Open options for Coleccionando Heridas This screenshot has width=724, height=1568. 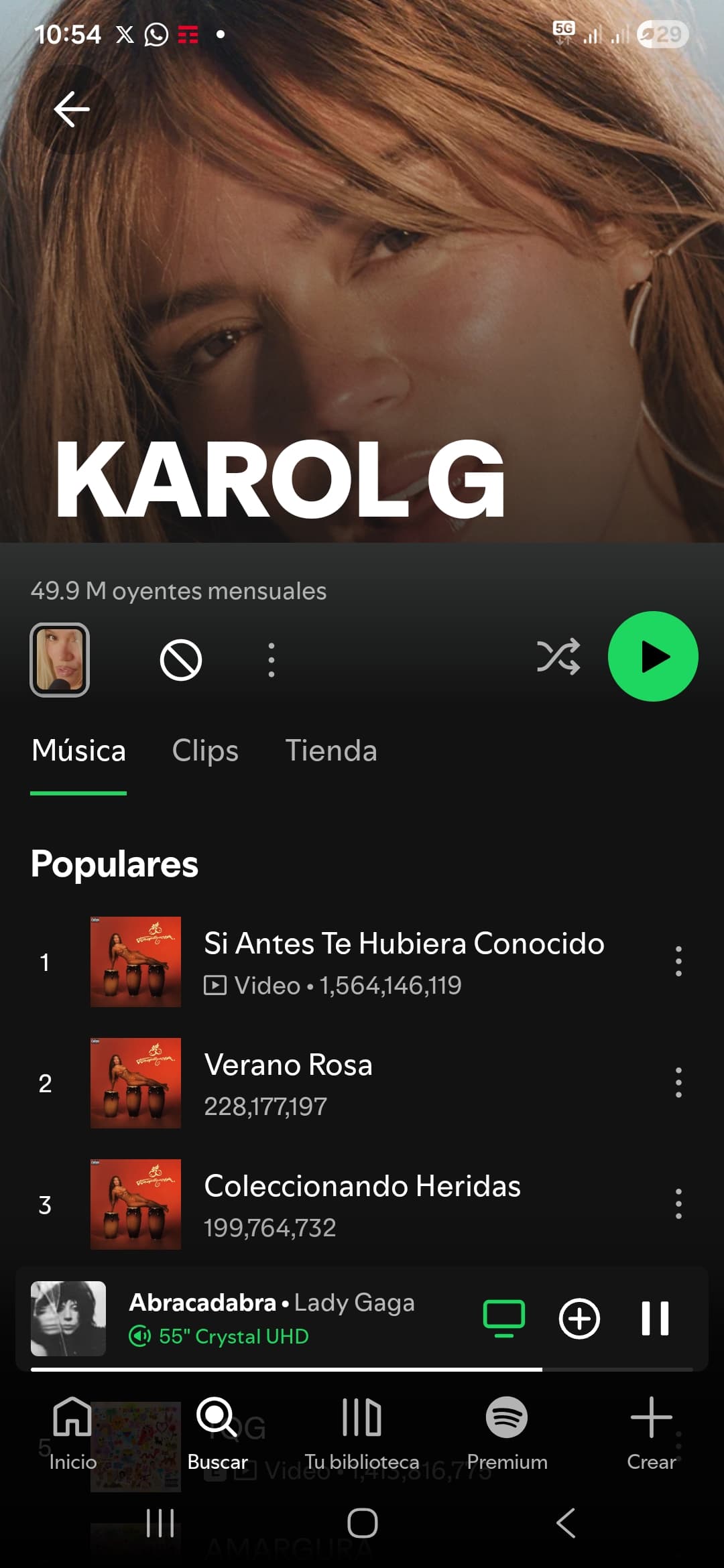tap(678, 1204)
